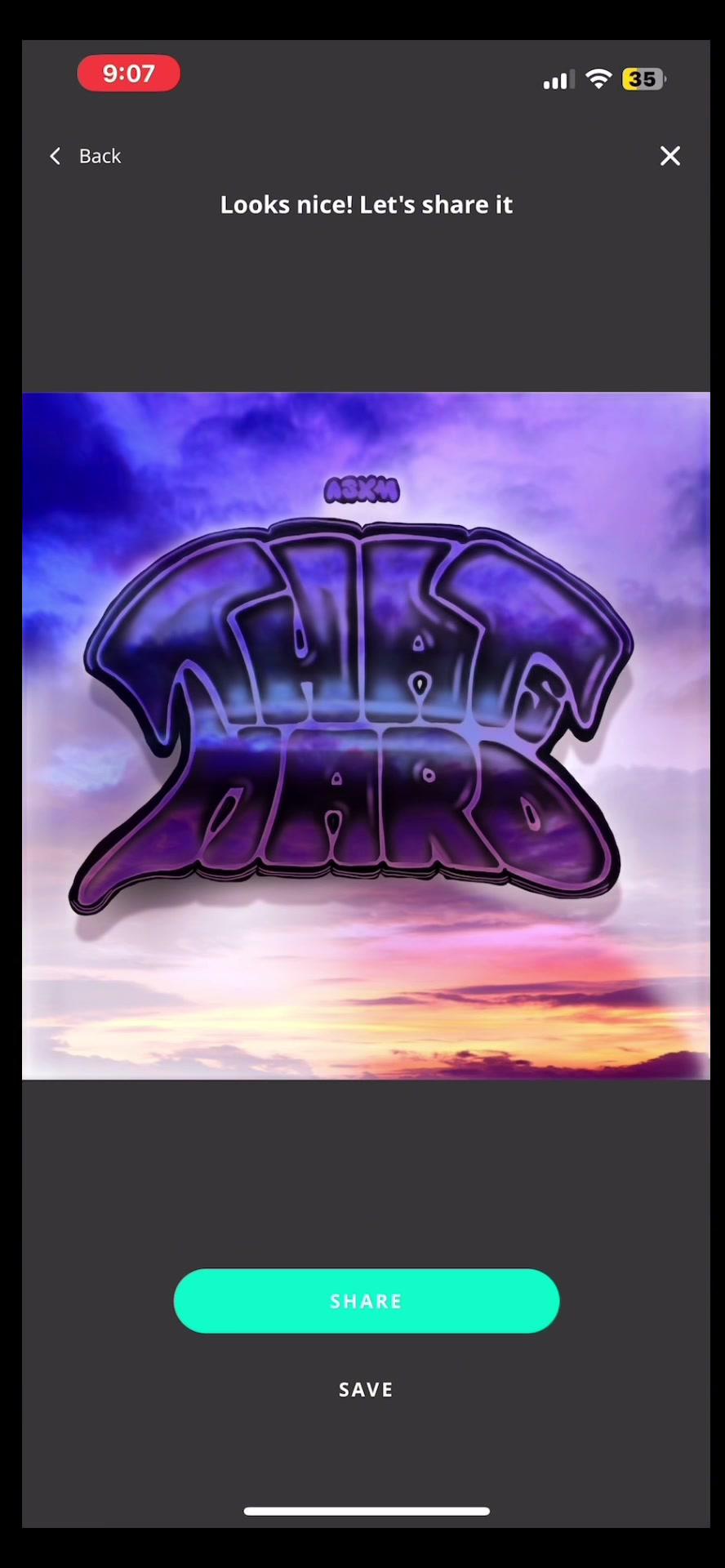Go back to the previous screen

coord(85,156)
